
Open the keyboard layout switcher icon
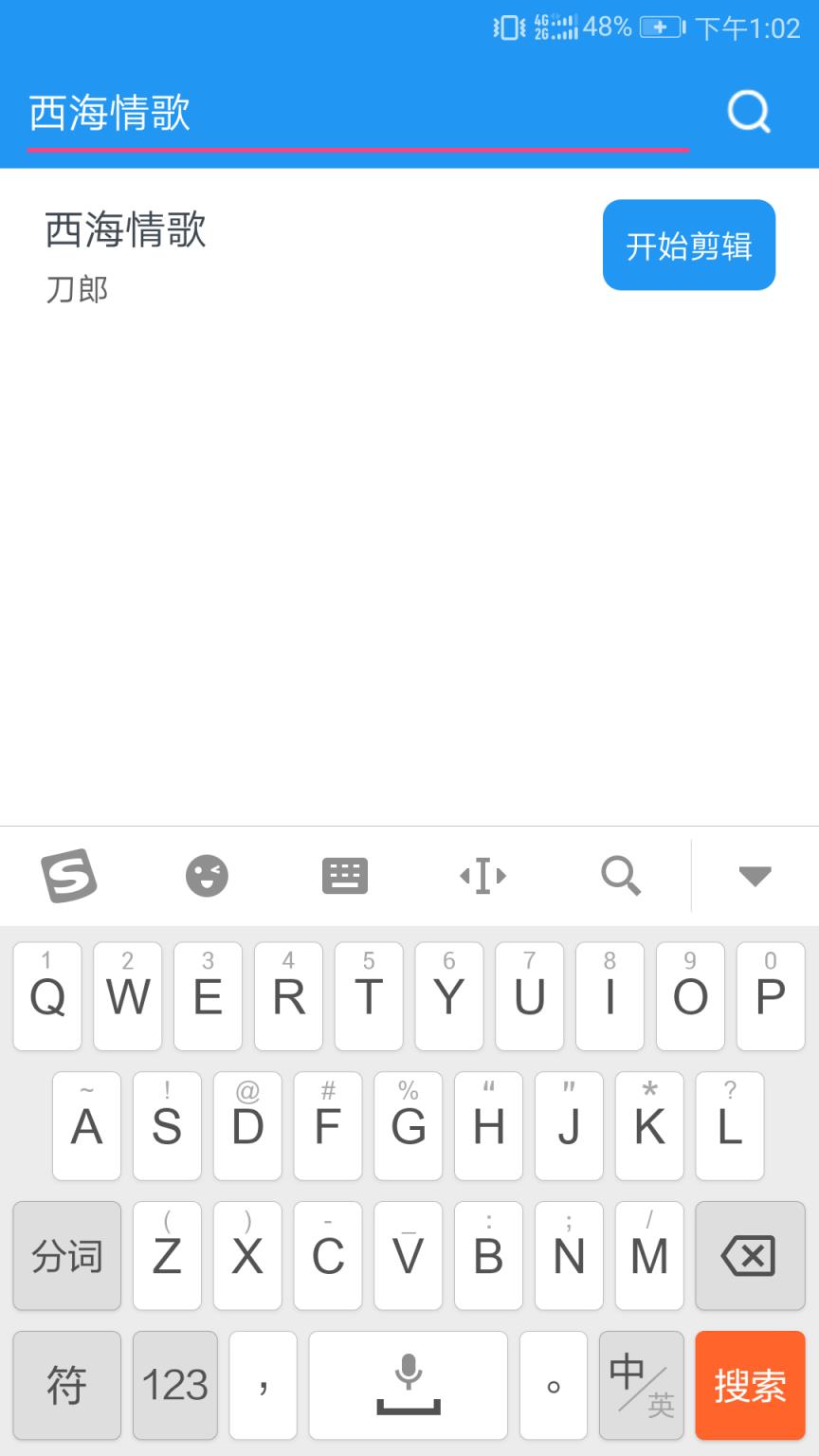pyautogui.click(x=344, y=875)
